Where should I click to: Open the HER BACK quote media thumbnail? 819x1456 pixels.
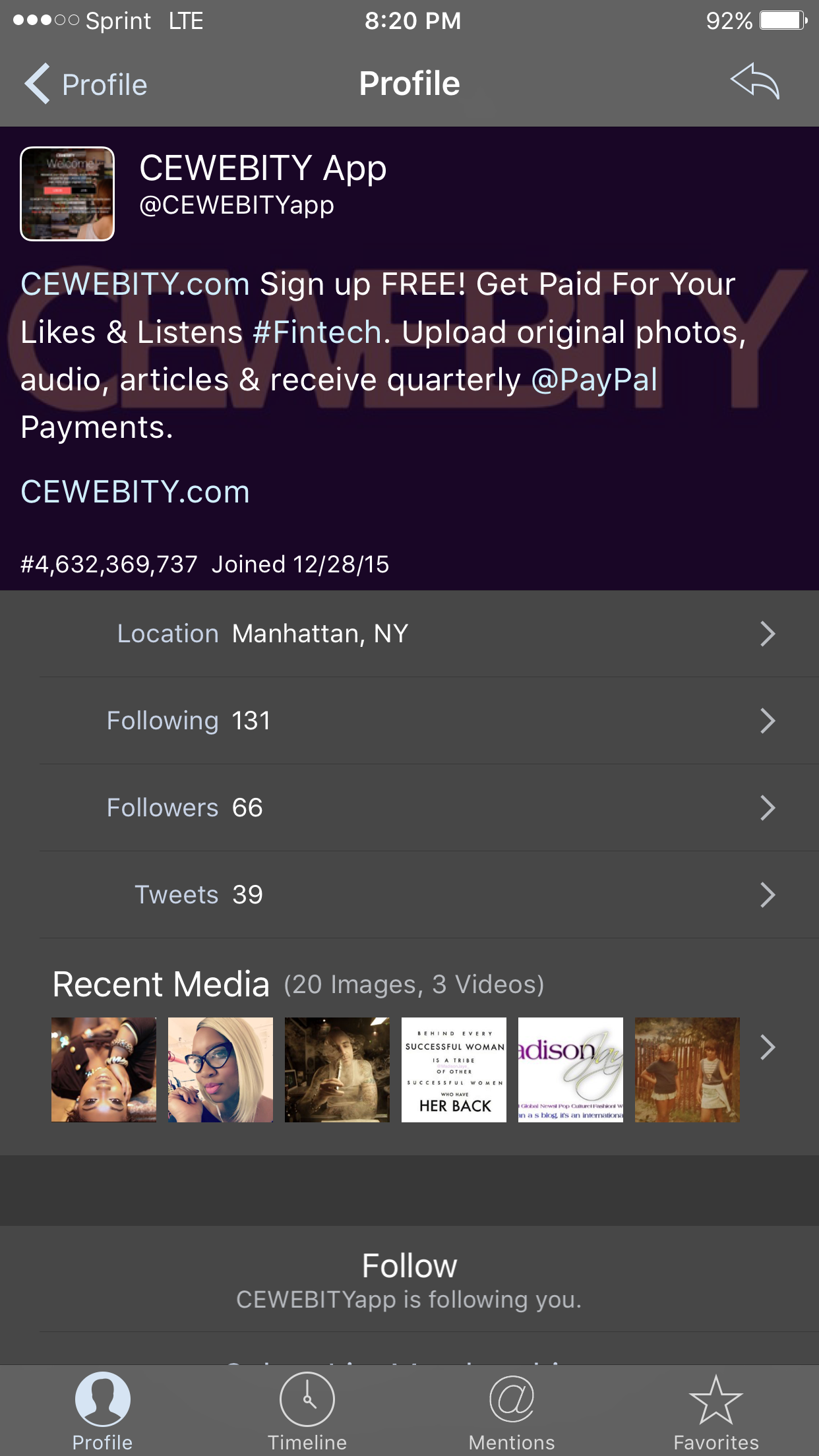click(x=454, y=1069)
